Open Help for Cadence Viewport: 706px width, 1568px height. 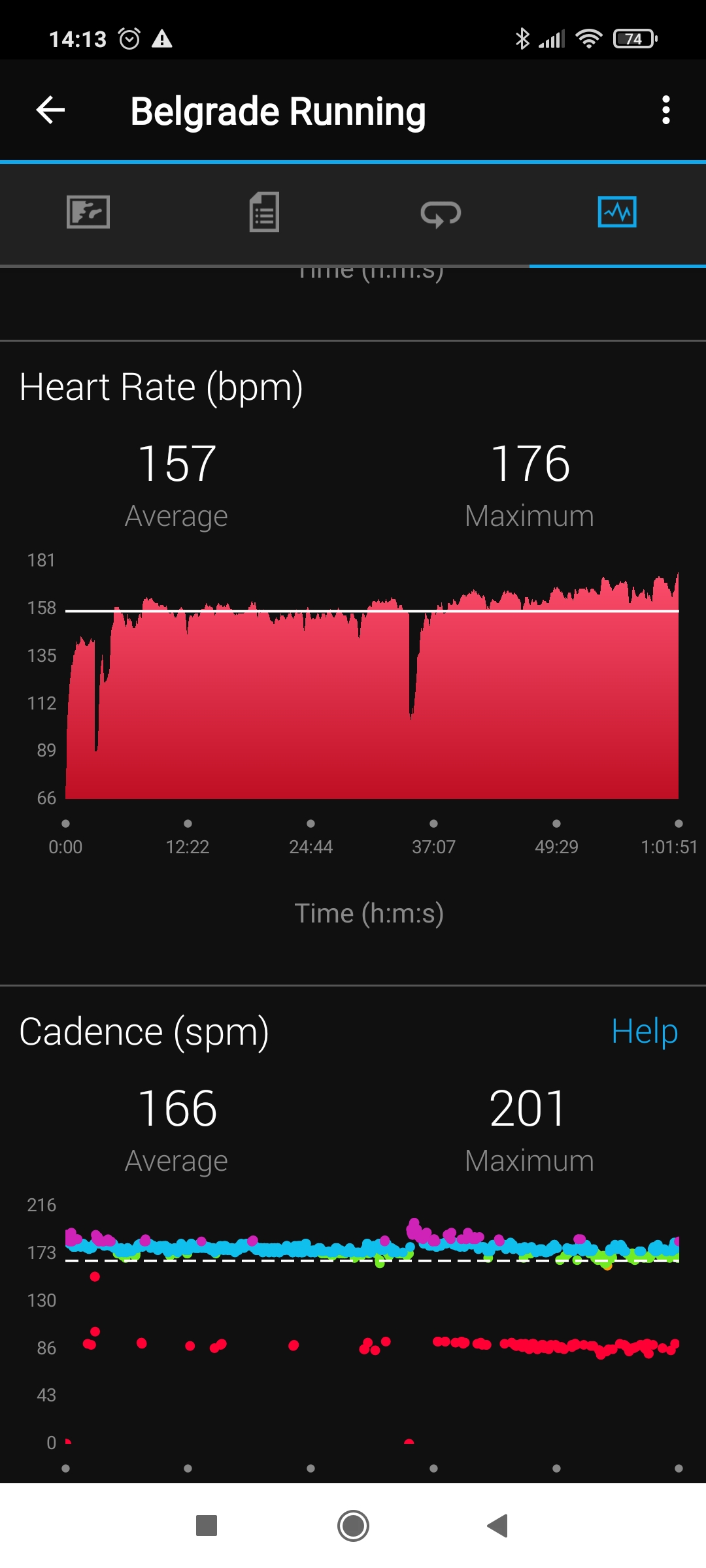tap(644, 1032)
